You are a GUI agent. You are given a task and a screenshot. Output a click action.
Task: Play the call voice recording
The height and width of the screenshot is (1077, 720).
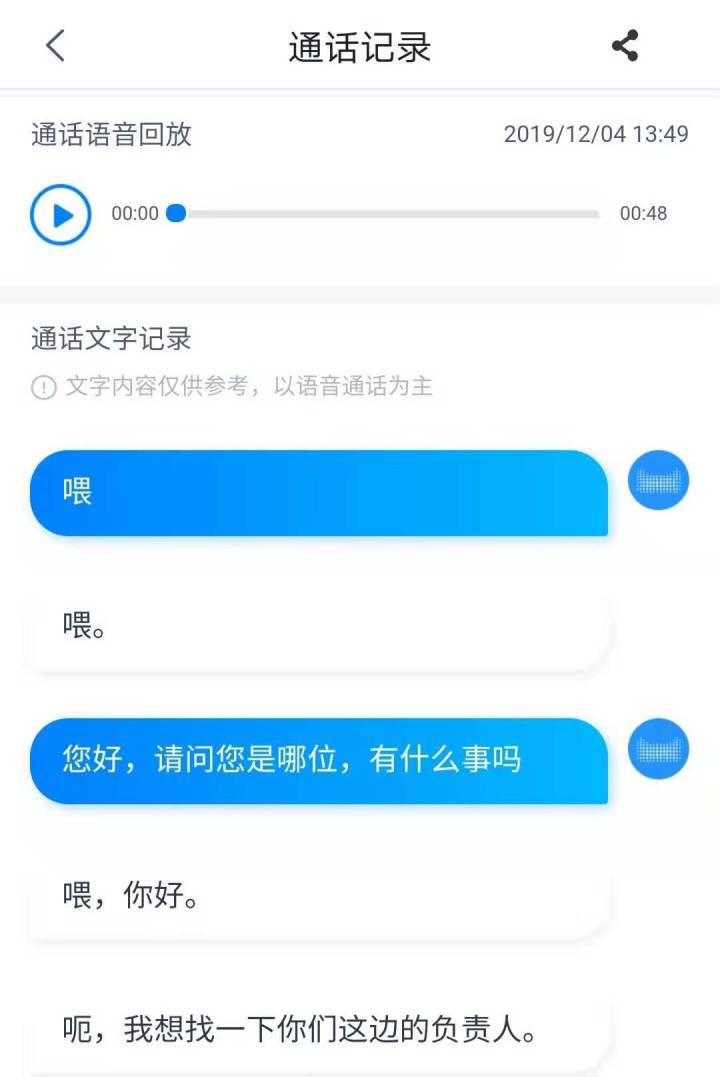[61, 214]
